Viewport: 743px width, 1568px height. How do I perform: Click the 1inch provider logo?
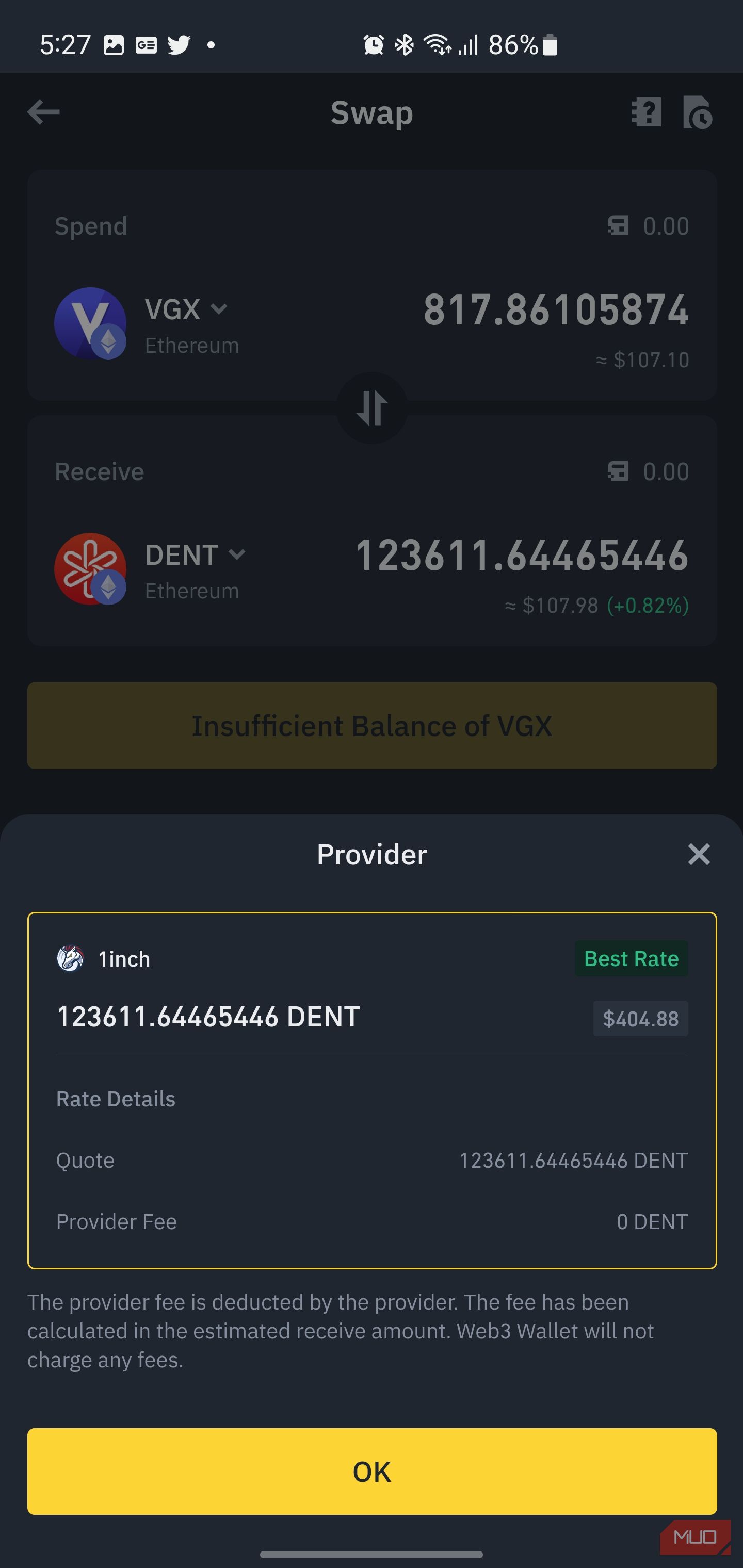(x=71, y=958)
